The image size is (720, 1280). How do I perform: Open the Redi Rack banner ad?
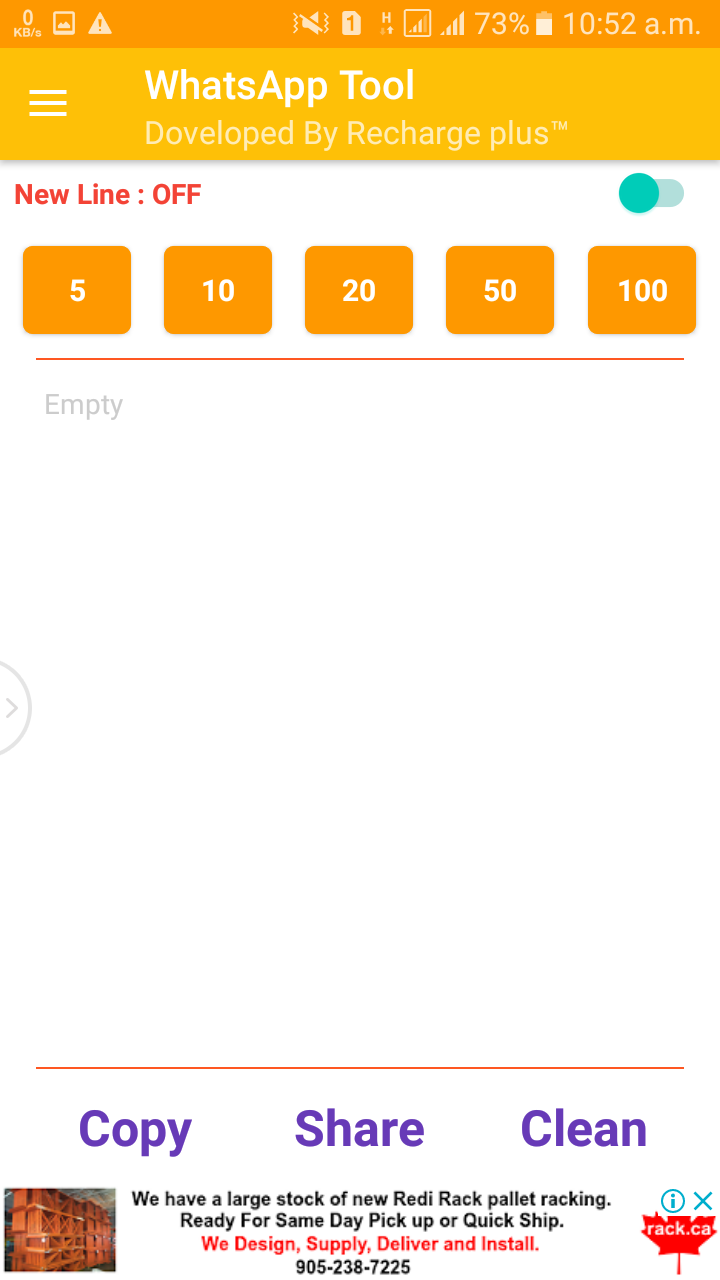(x=360, y=1231)
